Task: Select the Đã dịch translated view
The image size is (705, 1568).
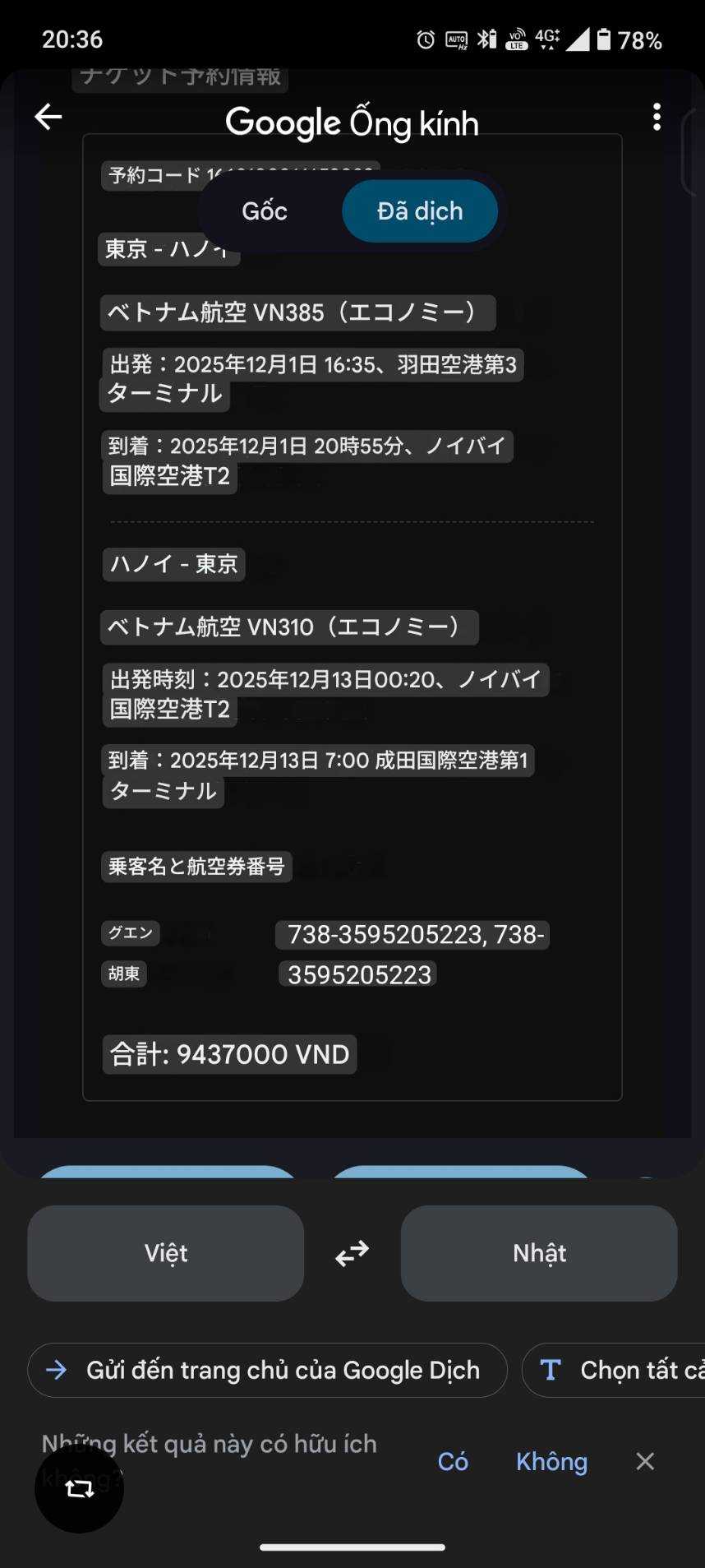Action: coord(420,211)
